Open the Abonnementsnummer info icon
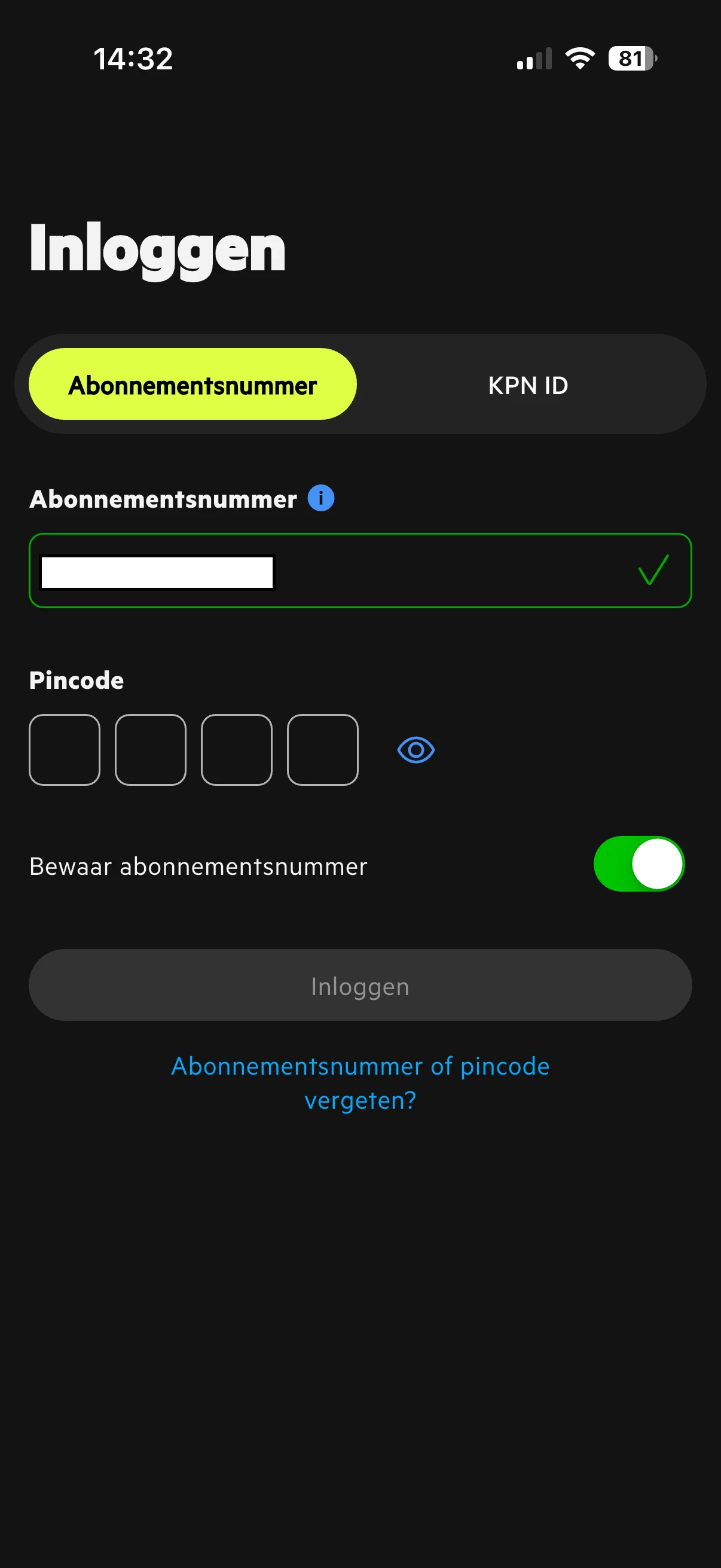The height and width of the screenshot is (1568, 721). point(320,499)
